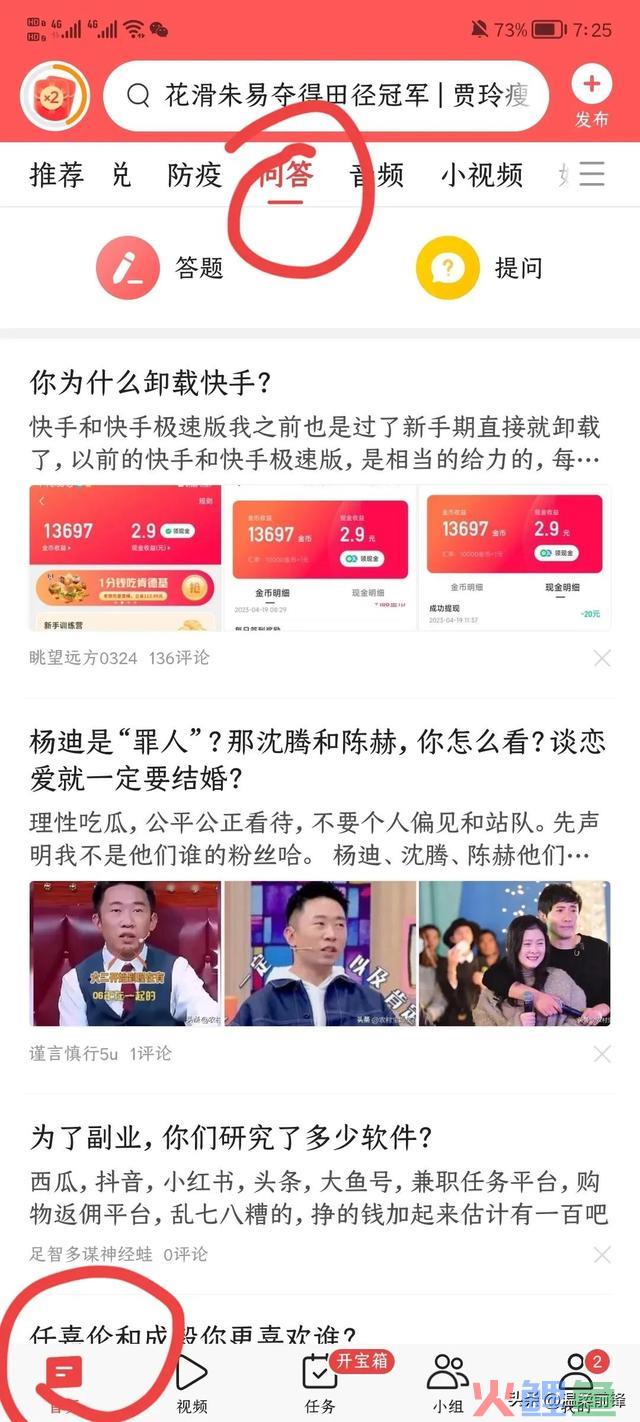The image size is (640, 1422).
Task: Open the 任务 bottom tab
Action: pos(320,1385)
